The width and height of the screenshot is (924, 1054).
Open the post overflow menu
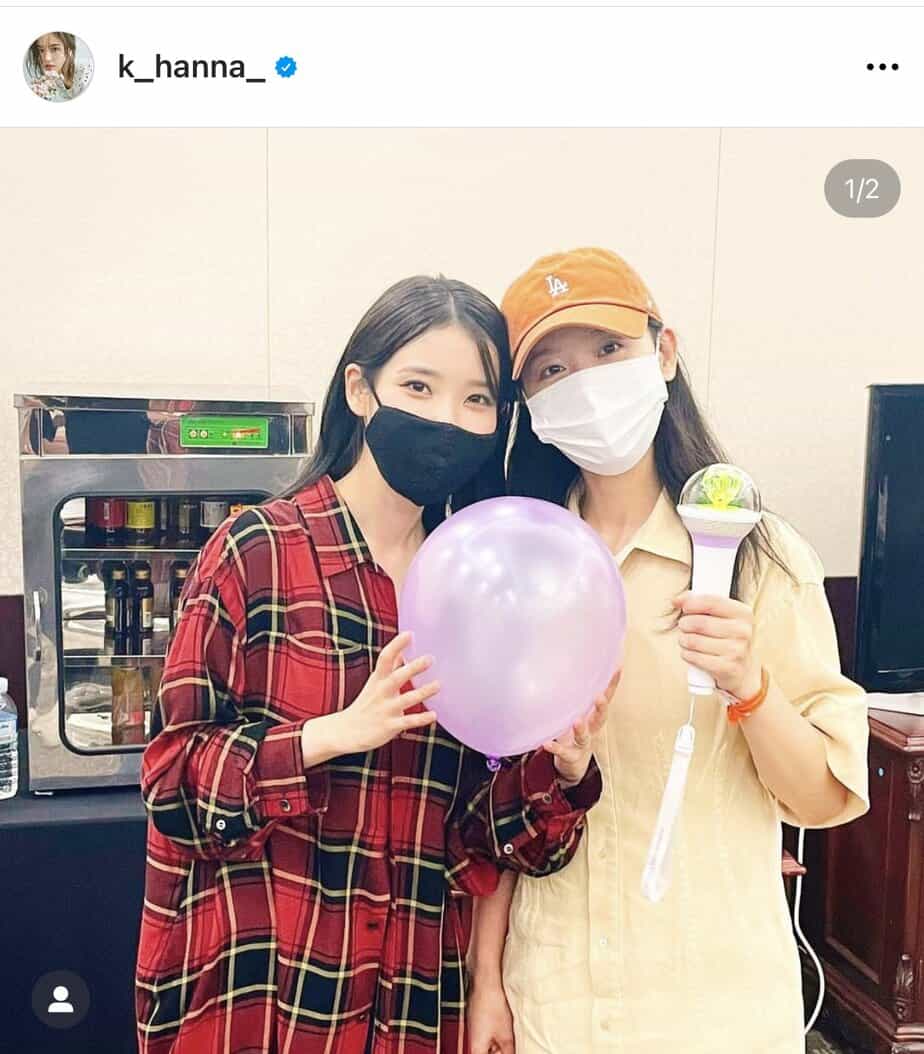881,67
